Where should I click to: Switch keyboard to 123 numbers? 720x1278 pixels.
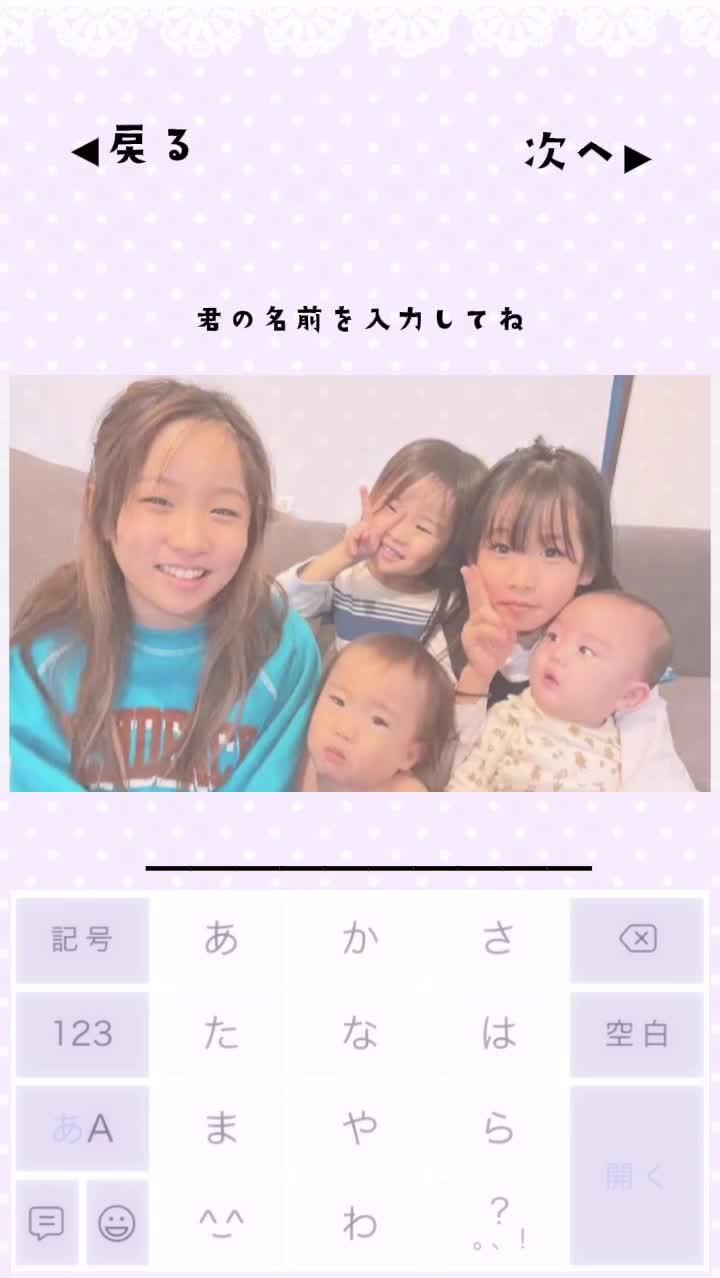click(x=82, y=1033)
